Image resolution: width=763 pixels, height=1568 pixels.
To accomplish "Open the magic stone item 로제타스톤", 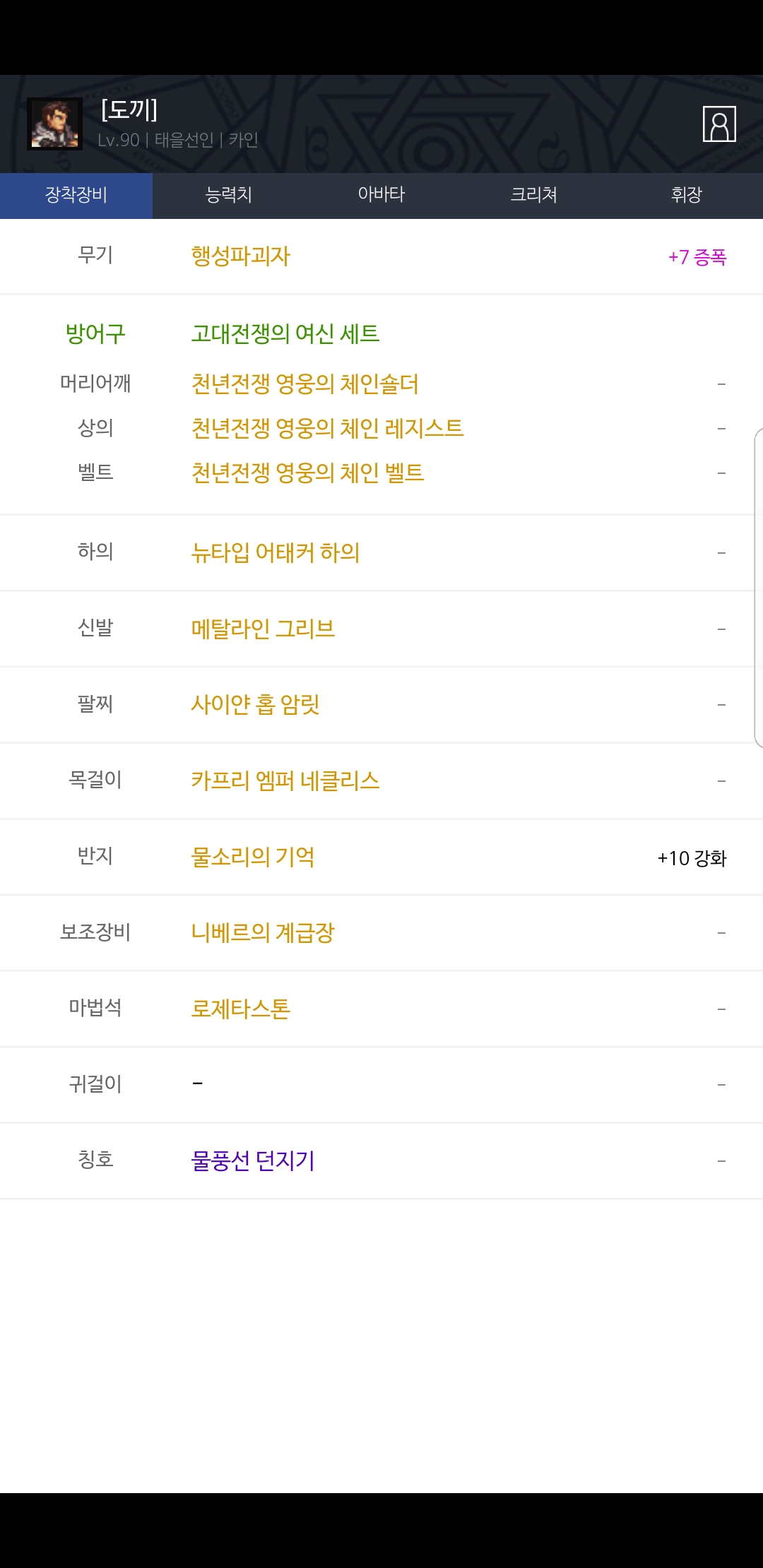I will point(241,1009).
